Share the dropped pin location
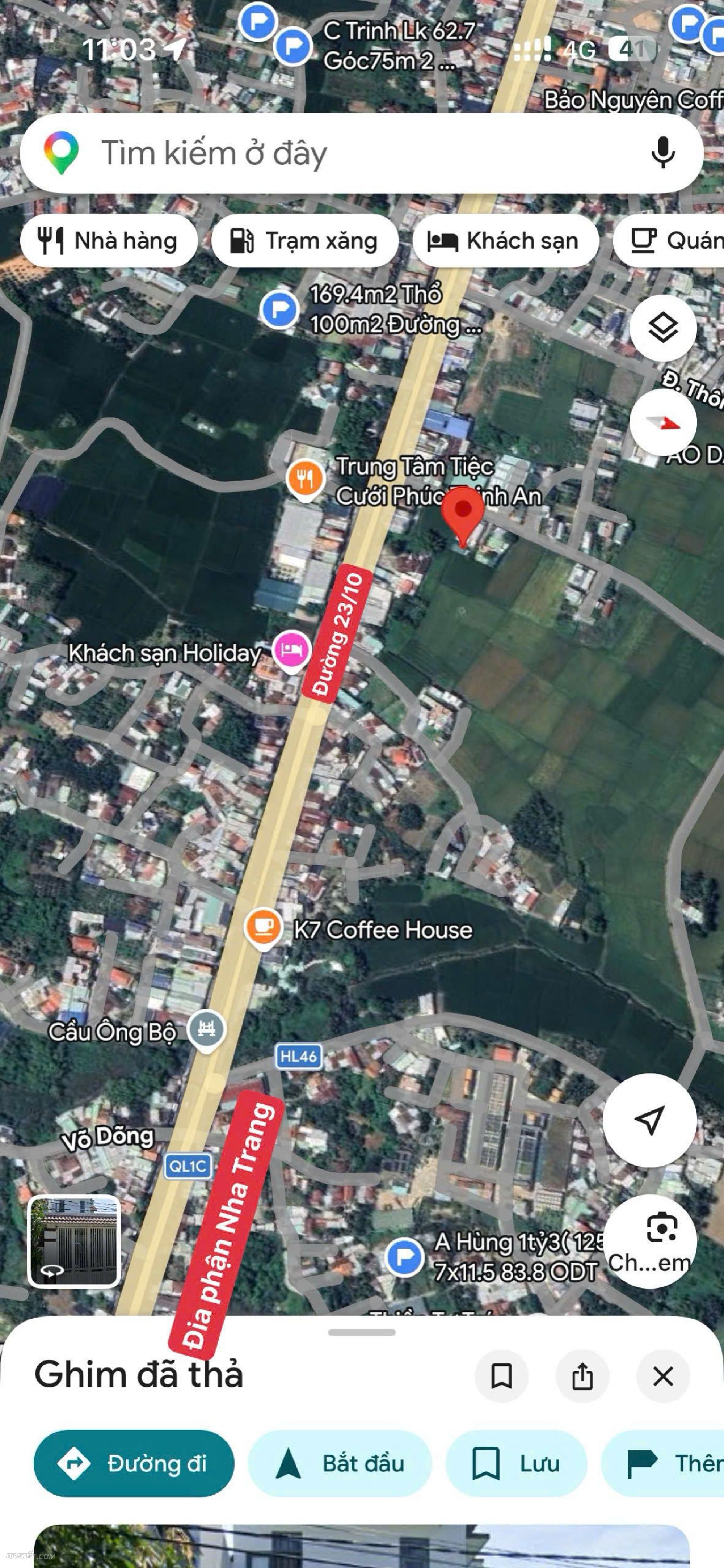Image resolution: width=724 pixels, height=1568 pixels. tap(582, 1376)
